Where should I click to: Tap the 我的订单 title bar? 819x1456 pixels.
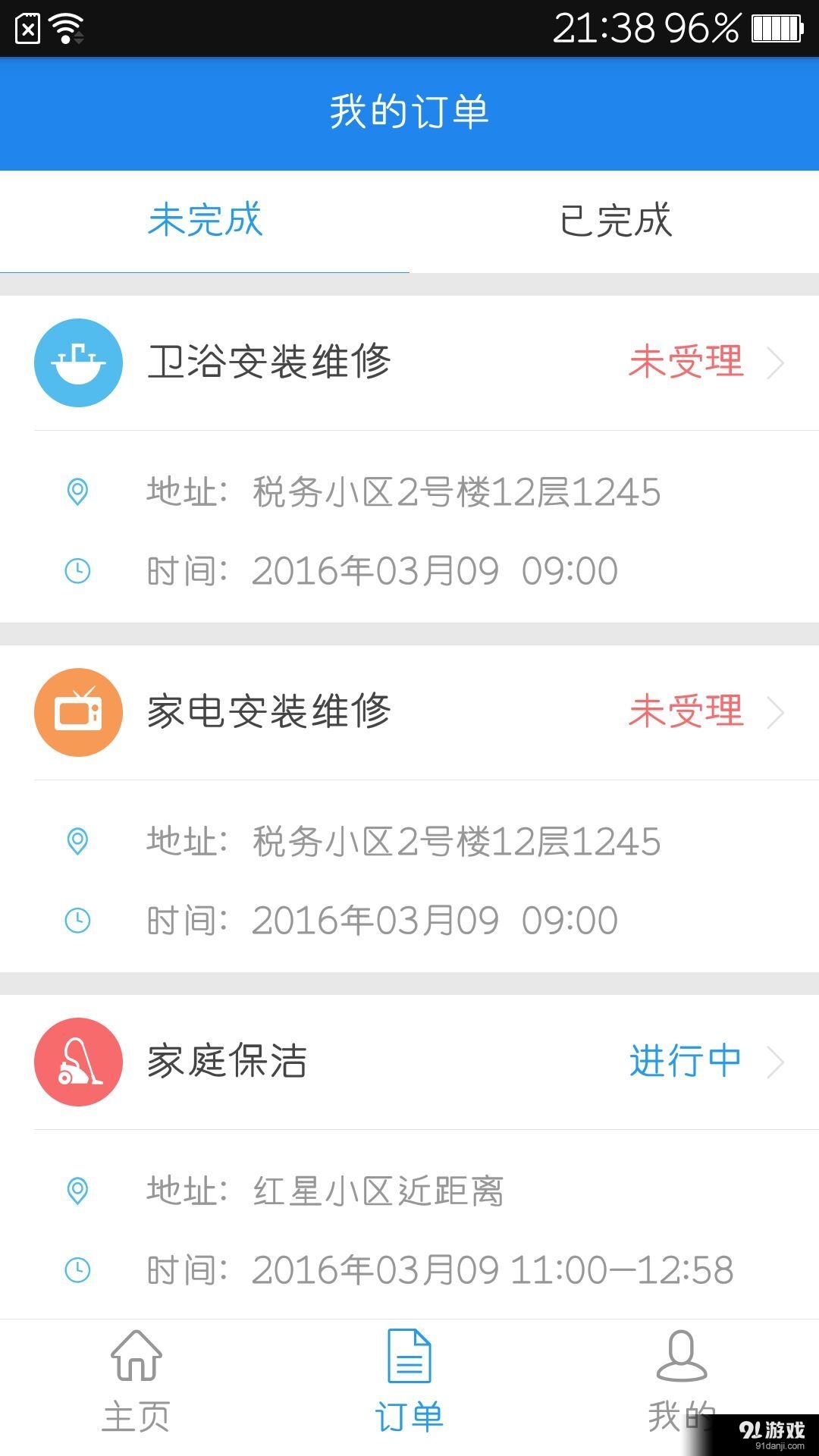click(x=409, y=111)
